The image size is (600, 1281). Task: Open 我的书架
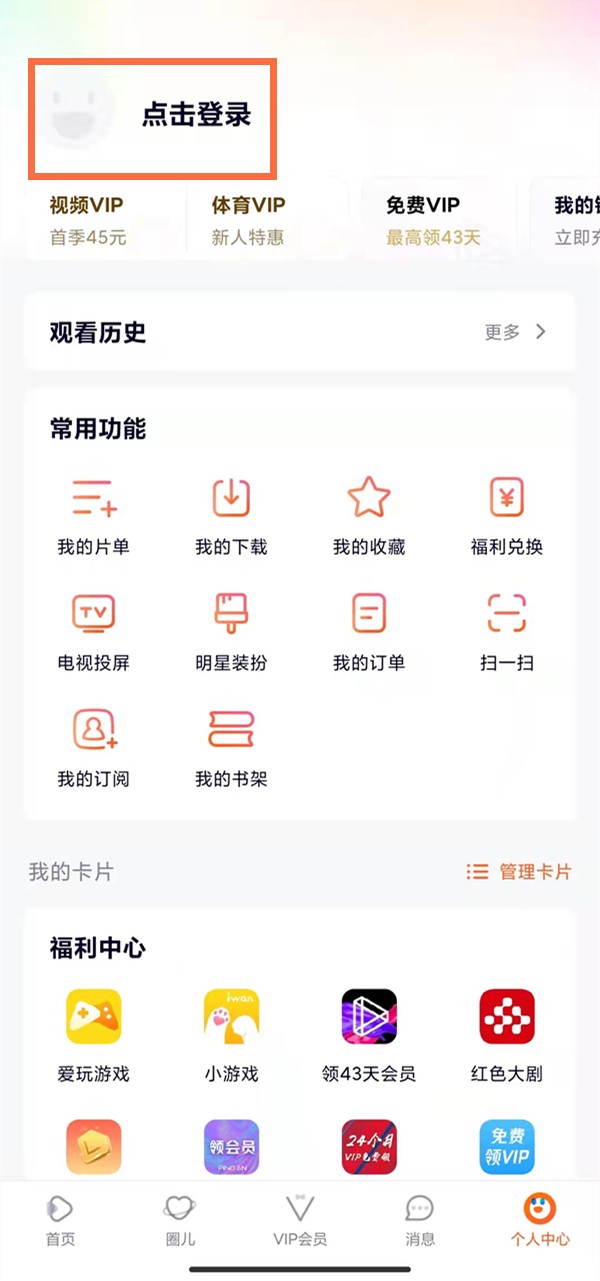point(231,747)
